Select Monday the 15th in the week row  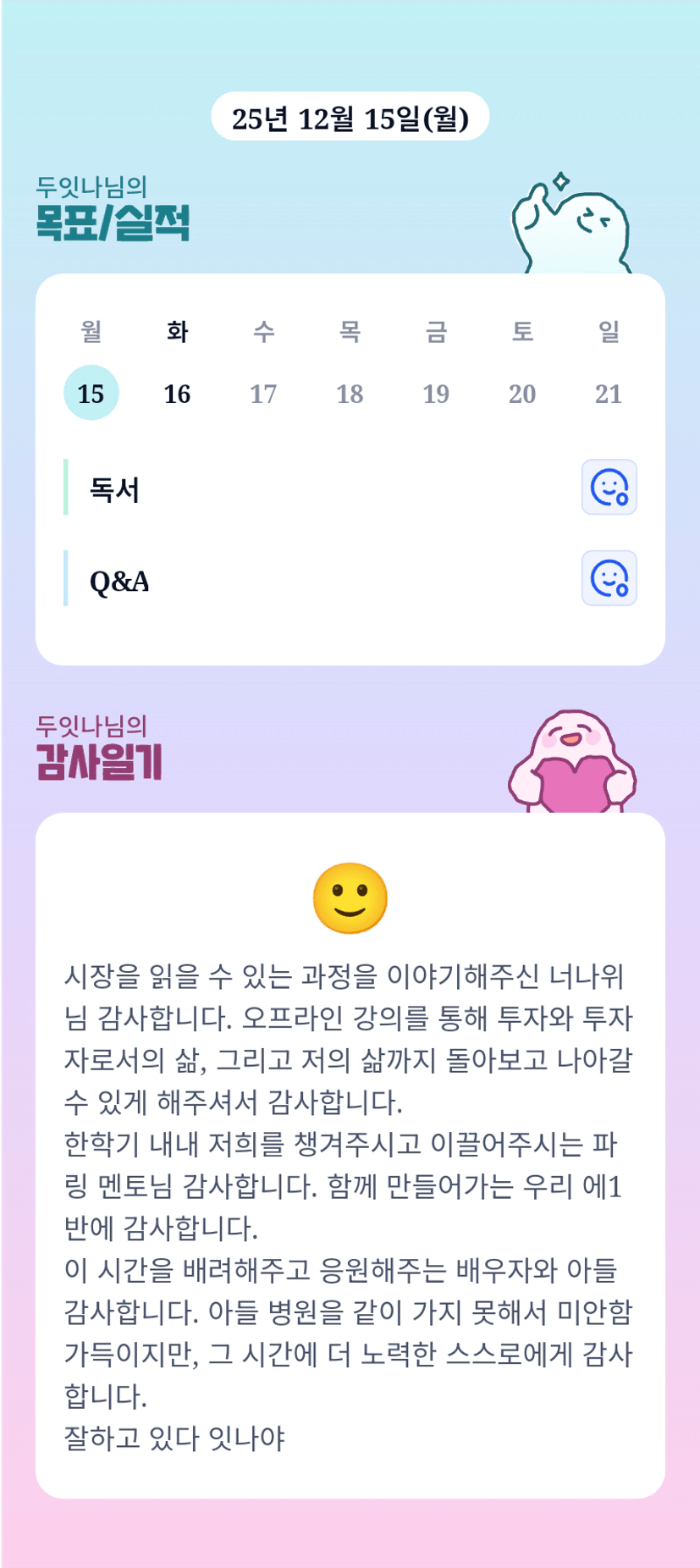[91, 393]
